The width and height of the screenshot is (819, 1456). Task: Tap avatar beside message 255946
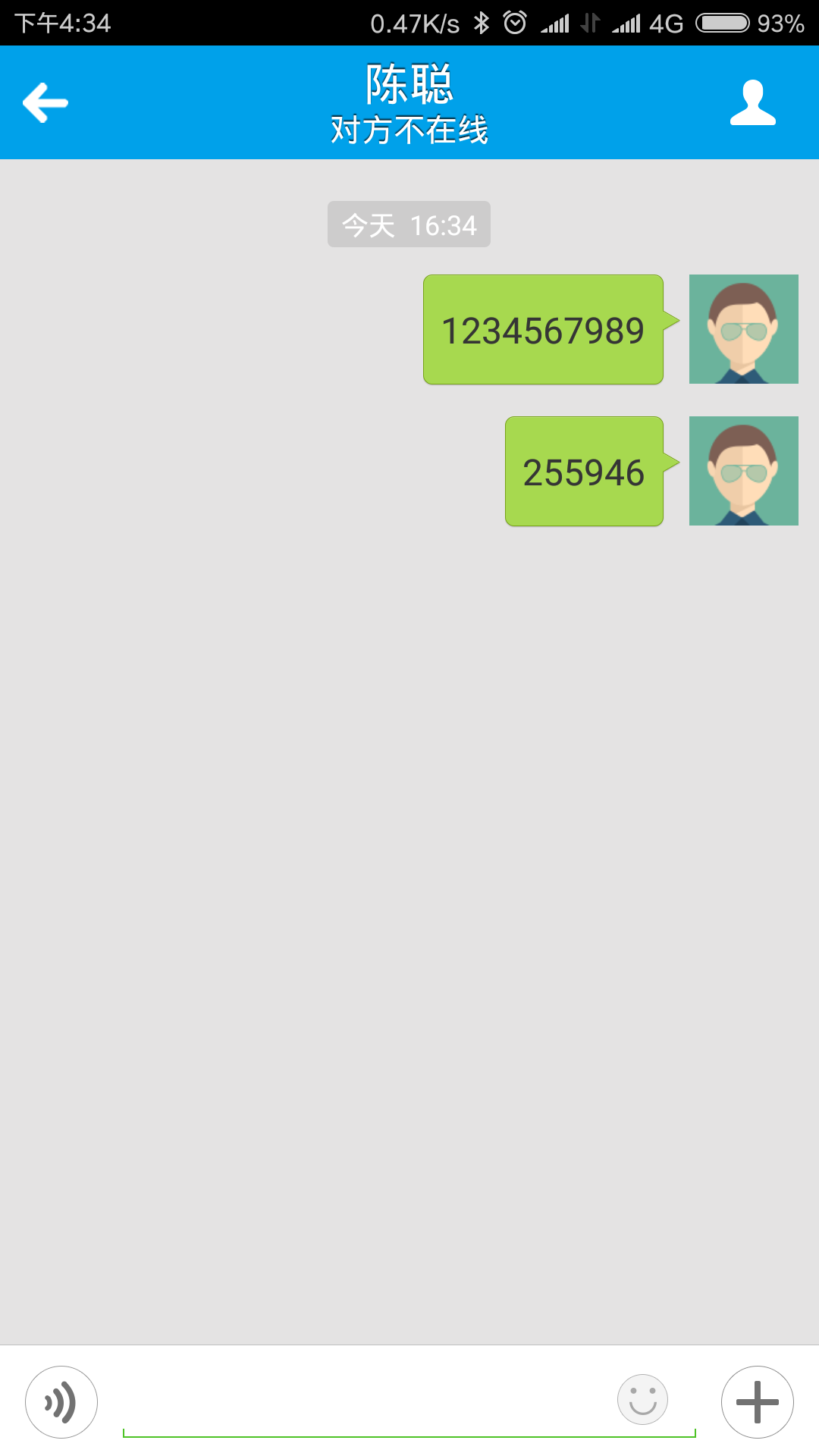[743, 471]
